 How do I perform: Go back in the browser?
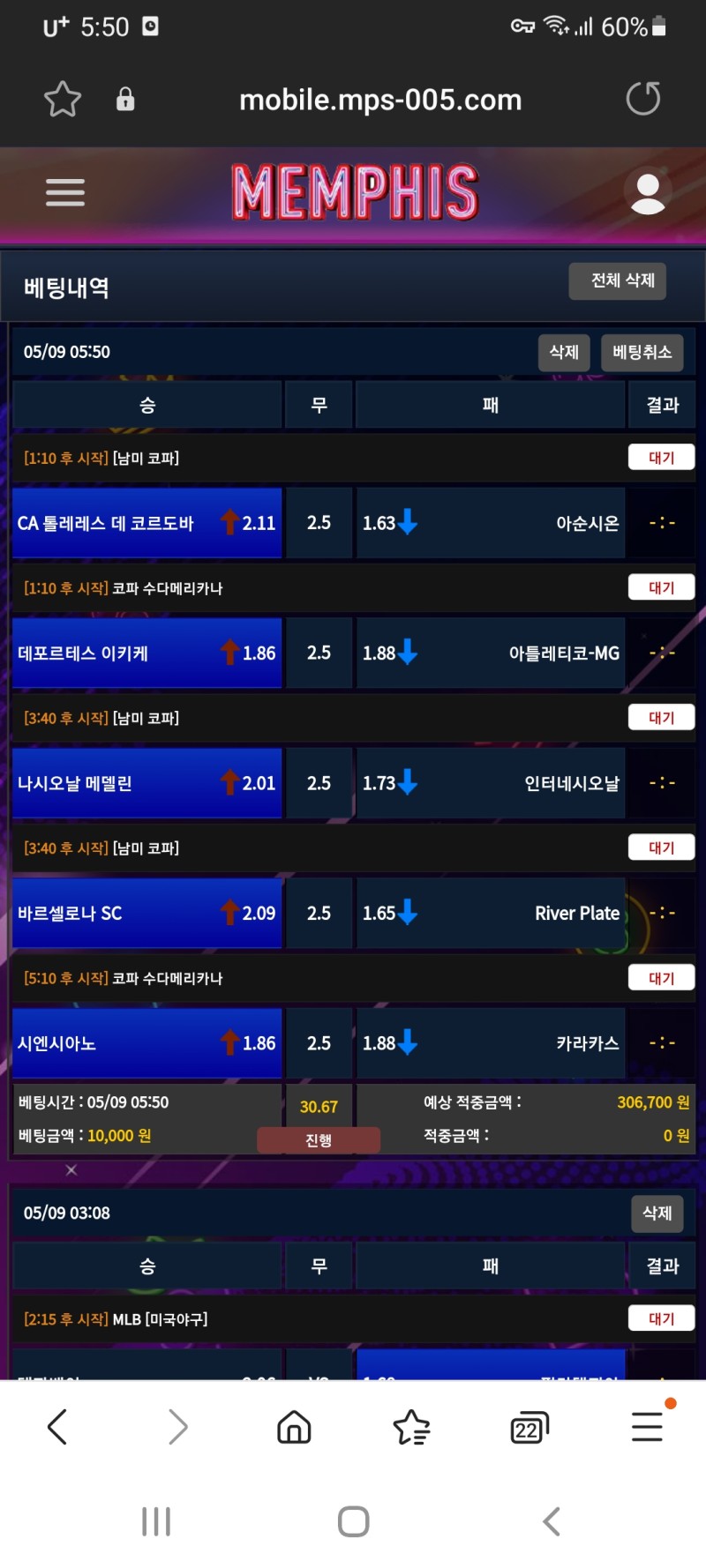(57, 1426)
